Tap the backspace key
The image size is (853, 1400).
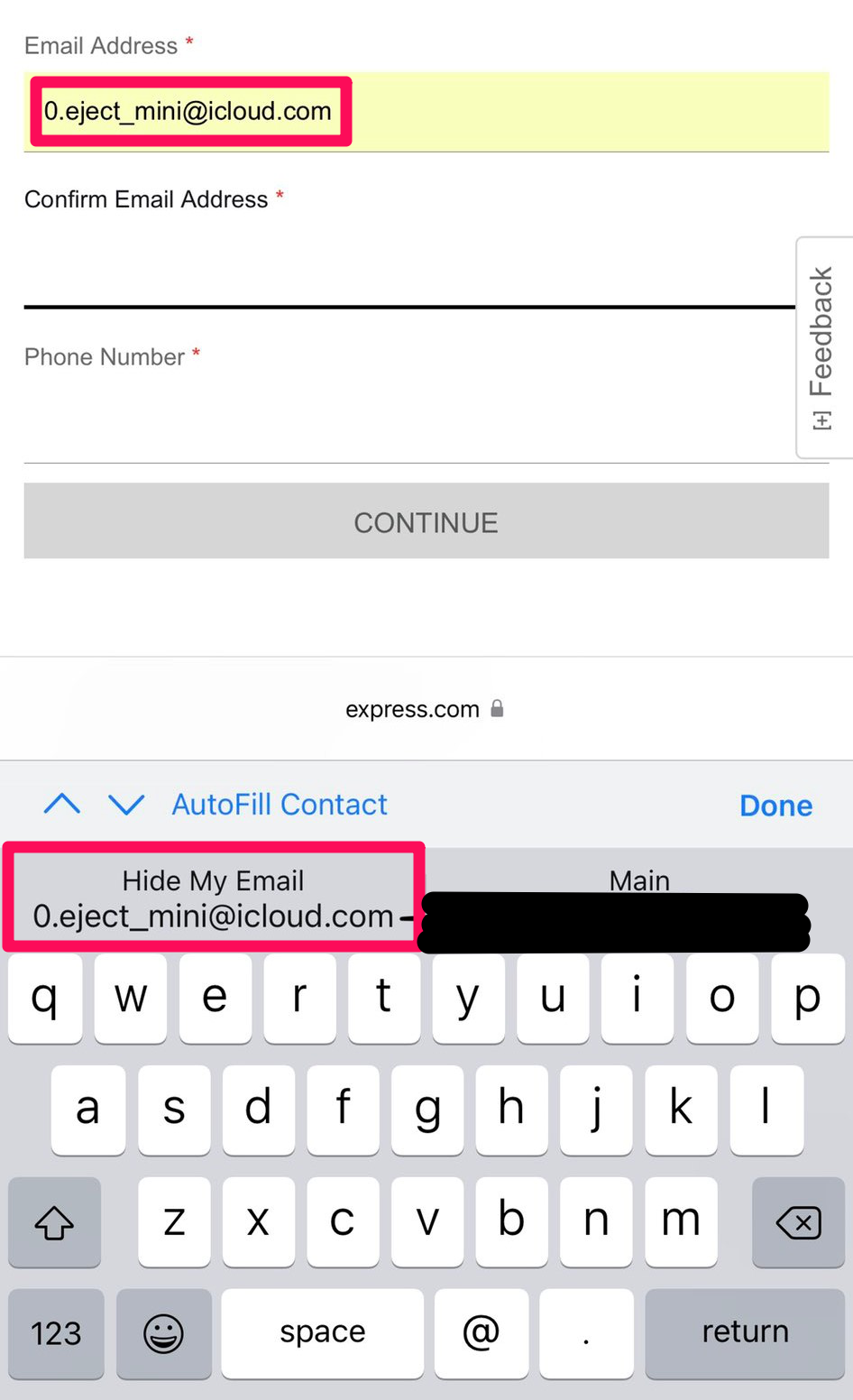(798, 1222)
